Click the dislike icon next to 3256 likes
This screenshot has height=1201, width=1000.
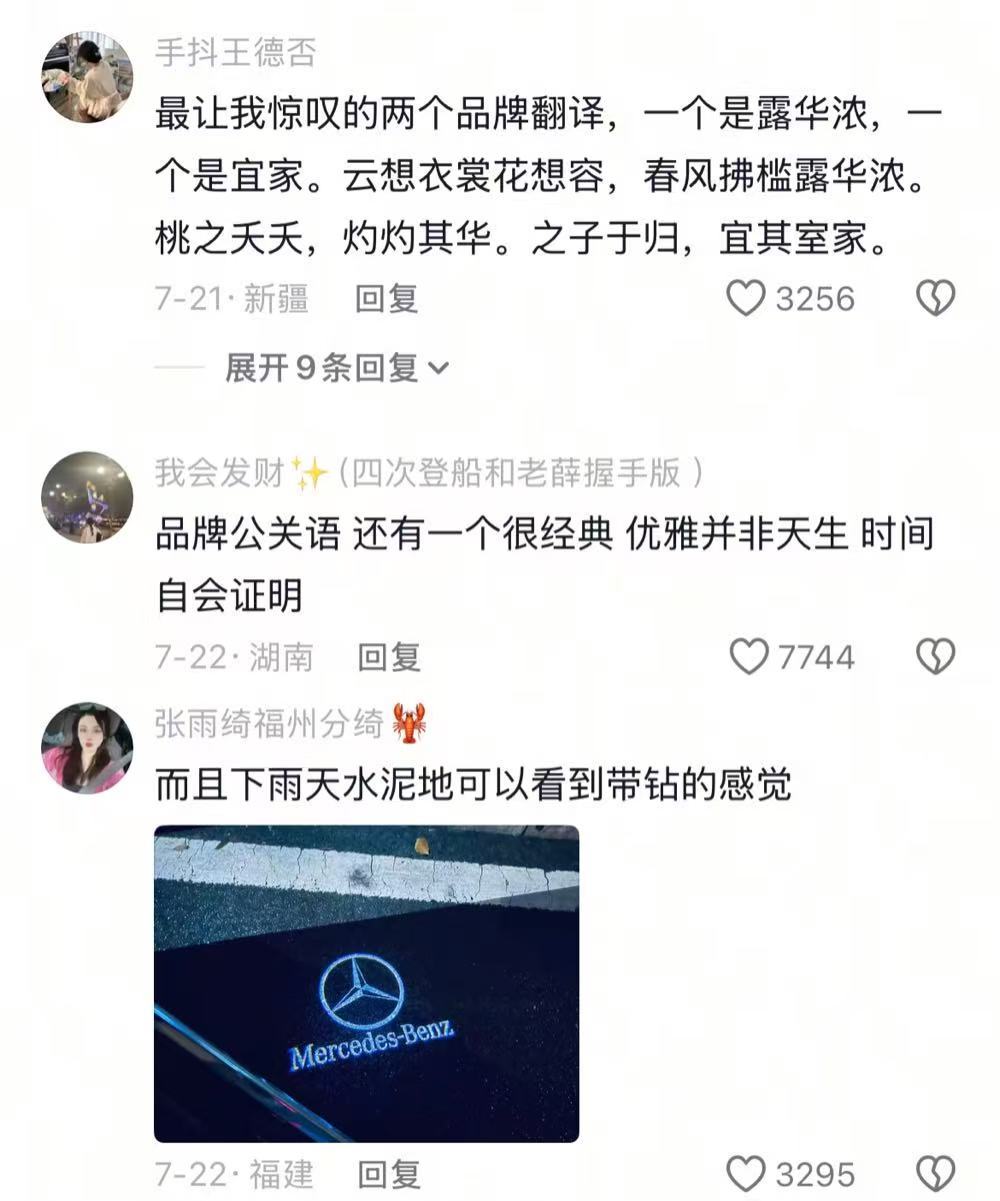coord(934,297)
